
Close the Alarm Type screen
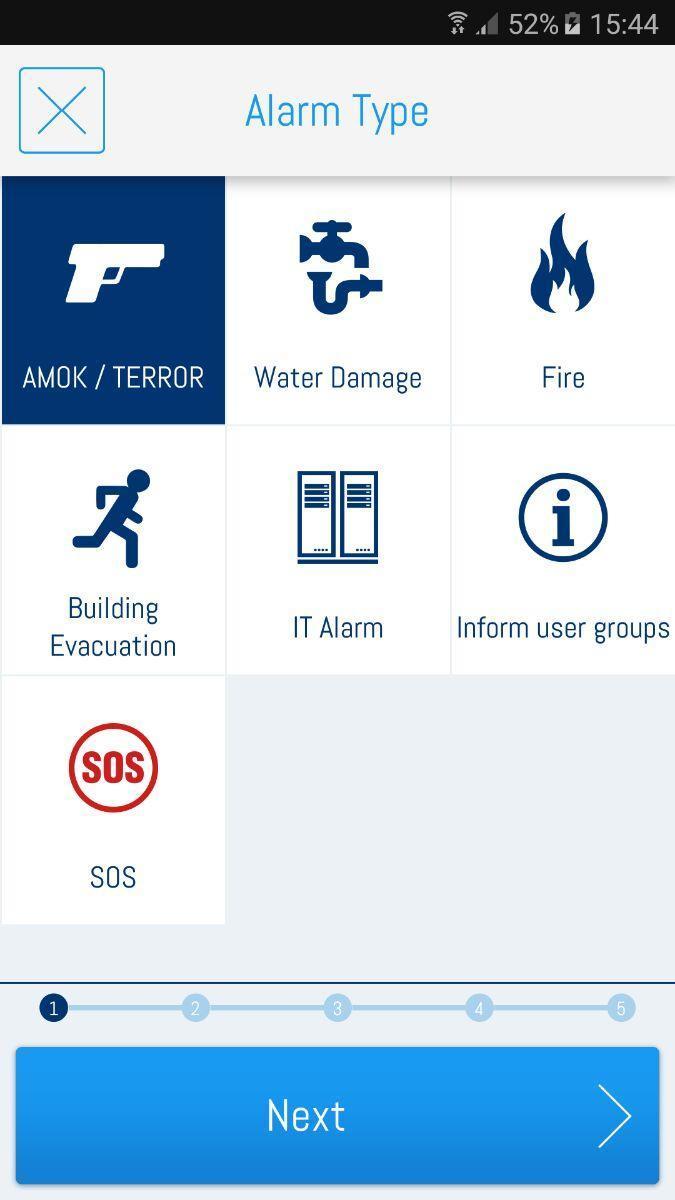(x=62, y=110)
